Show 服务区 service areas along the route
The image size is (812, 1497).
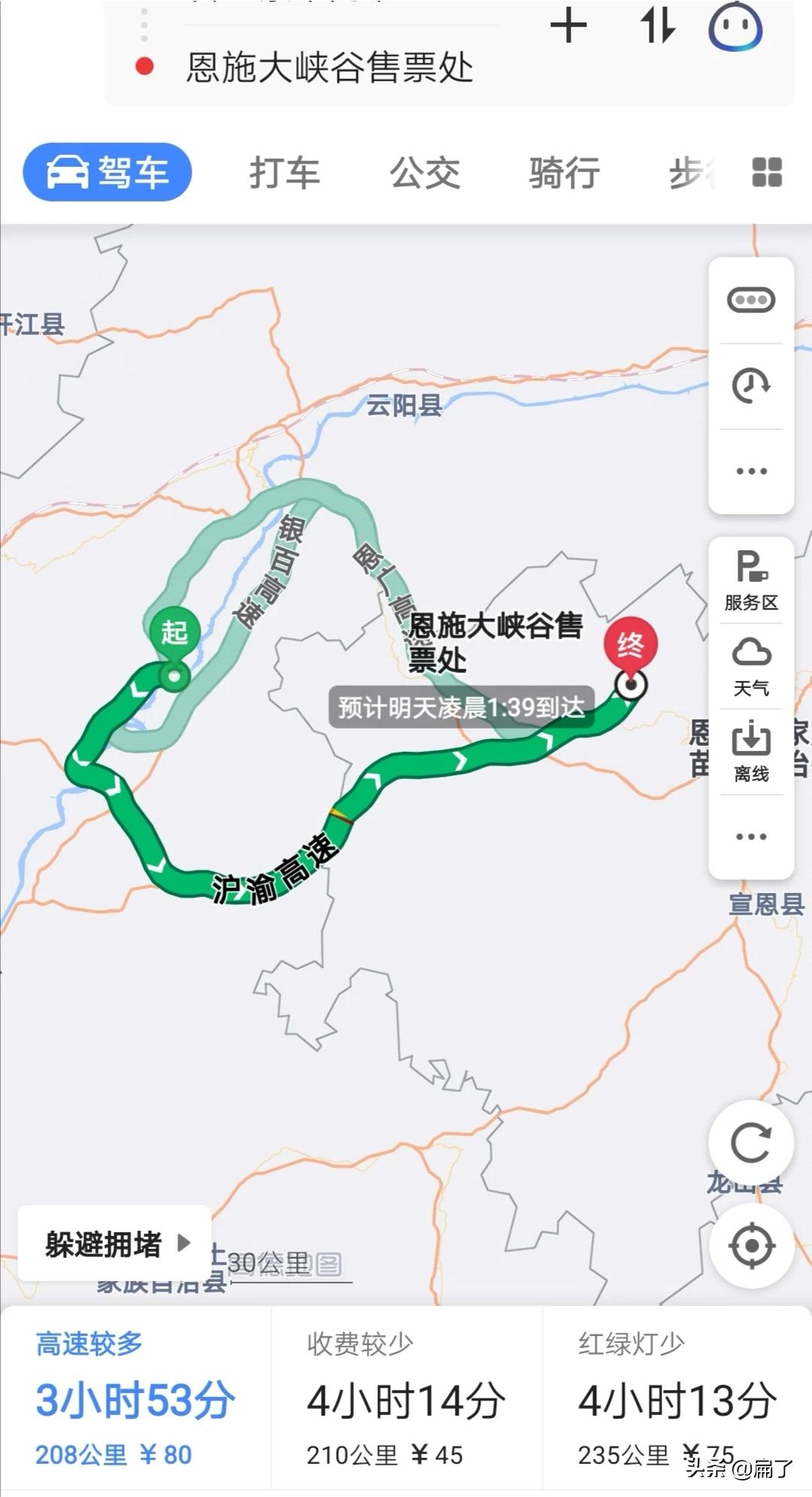coord(751,580)
